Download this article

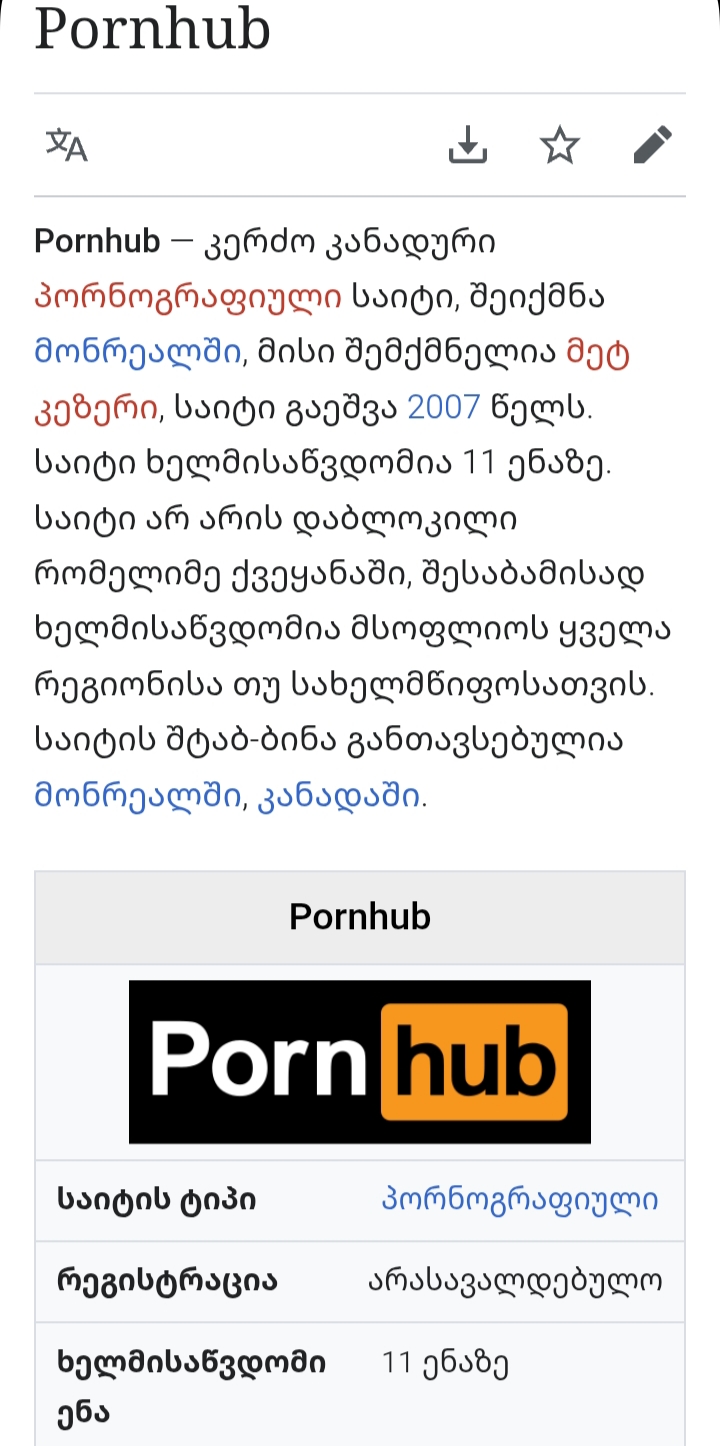[x=467, y=146]
